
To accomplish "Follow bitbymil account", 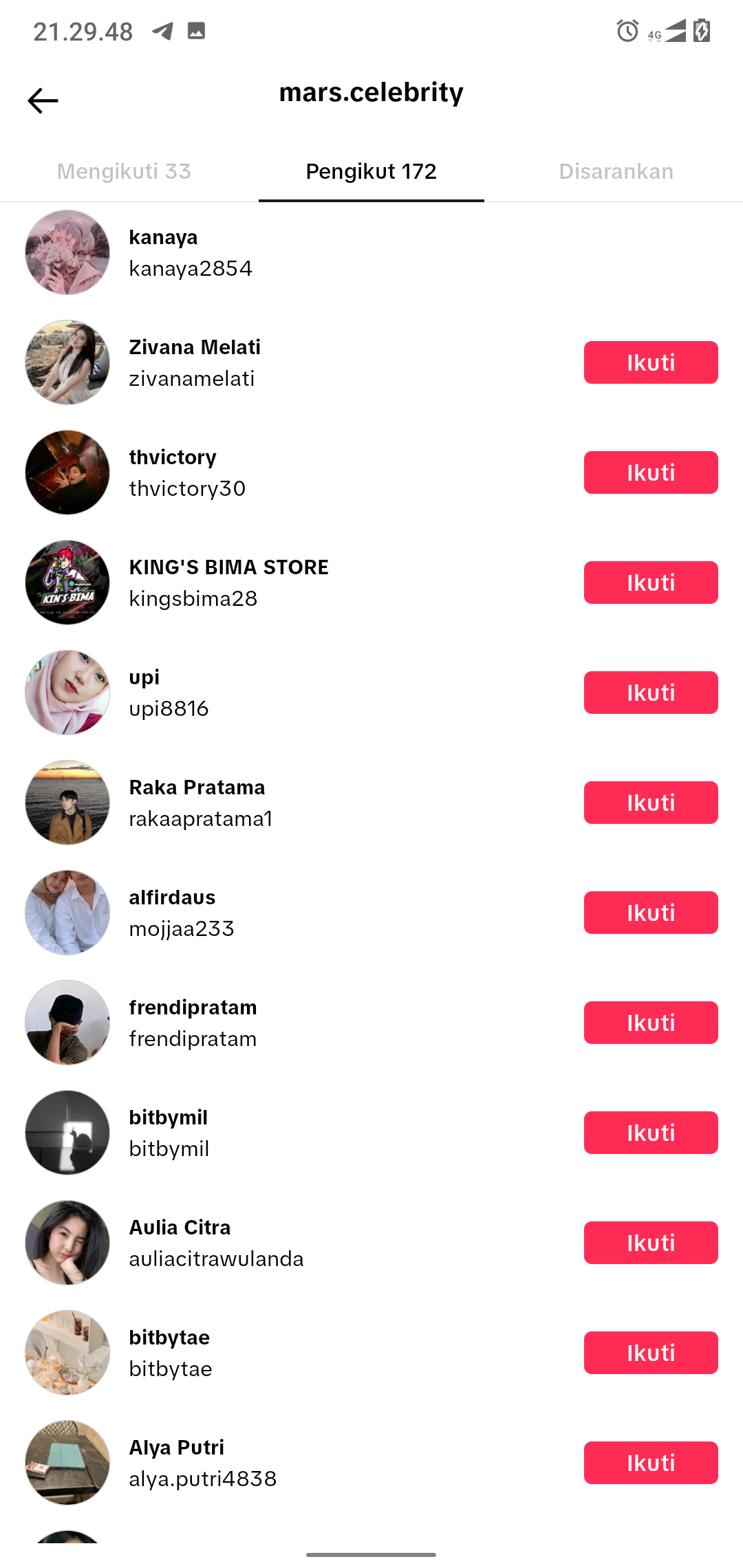I will click(x=650, y=1133).
